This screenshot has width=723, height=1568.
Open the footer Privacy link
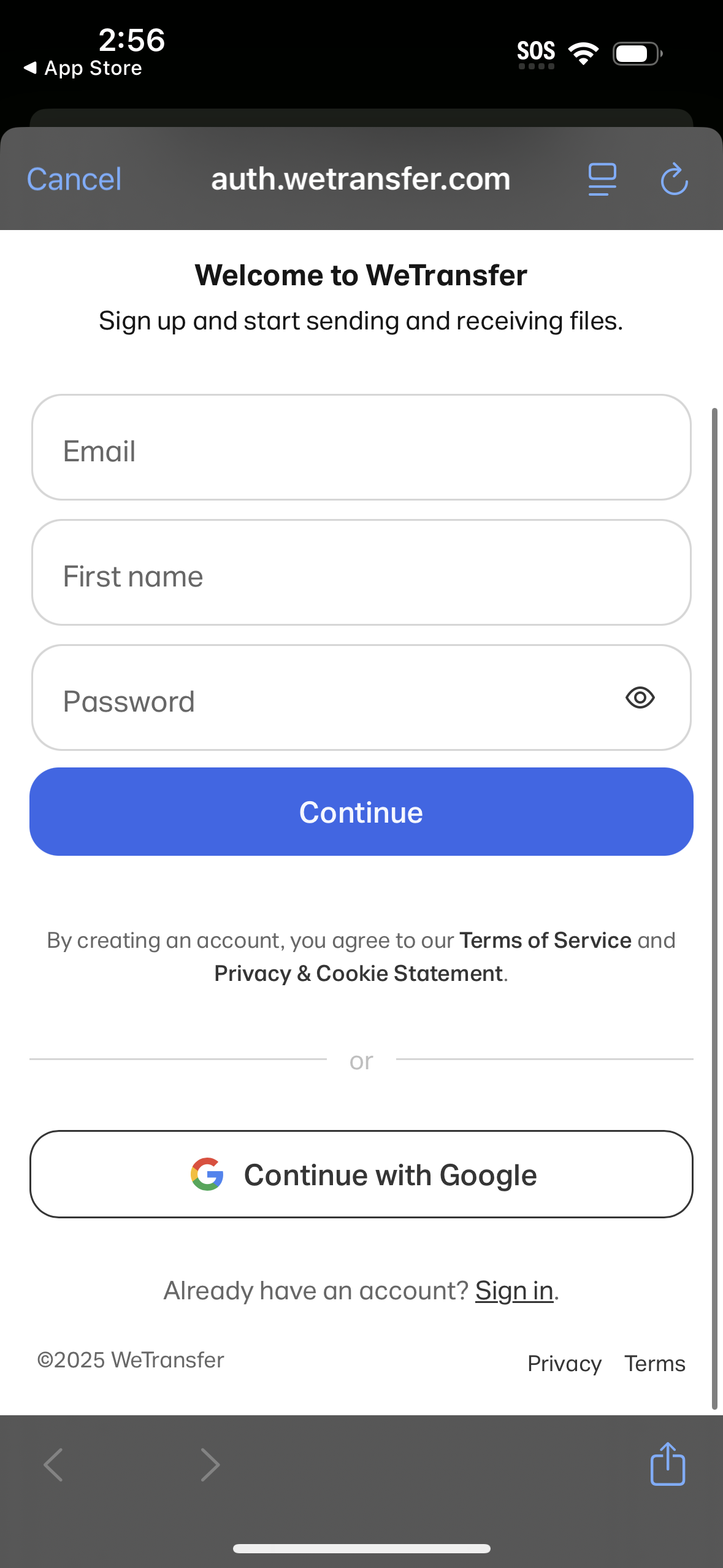click(564, 1363)
